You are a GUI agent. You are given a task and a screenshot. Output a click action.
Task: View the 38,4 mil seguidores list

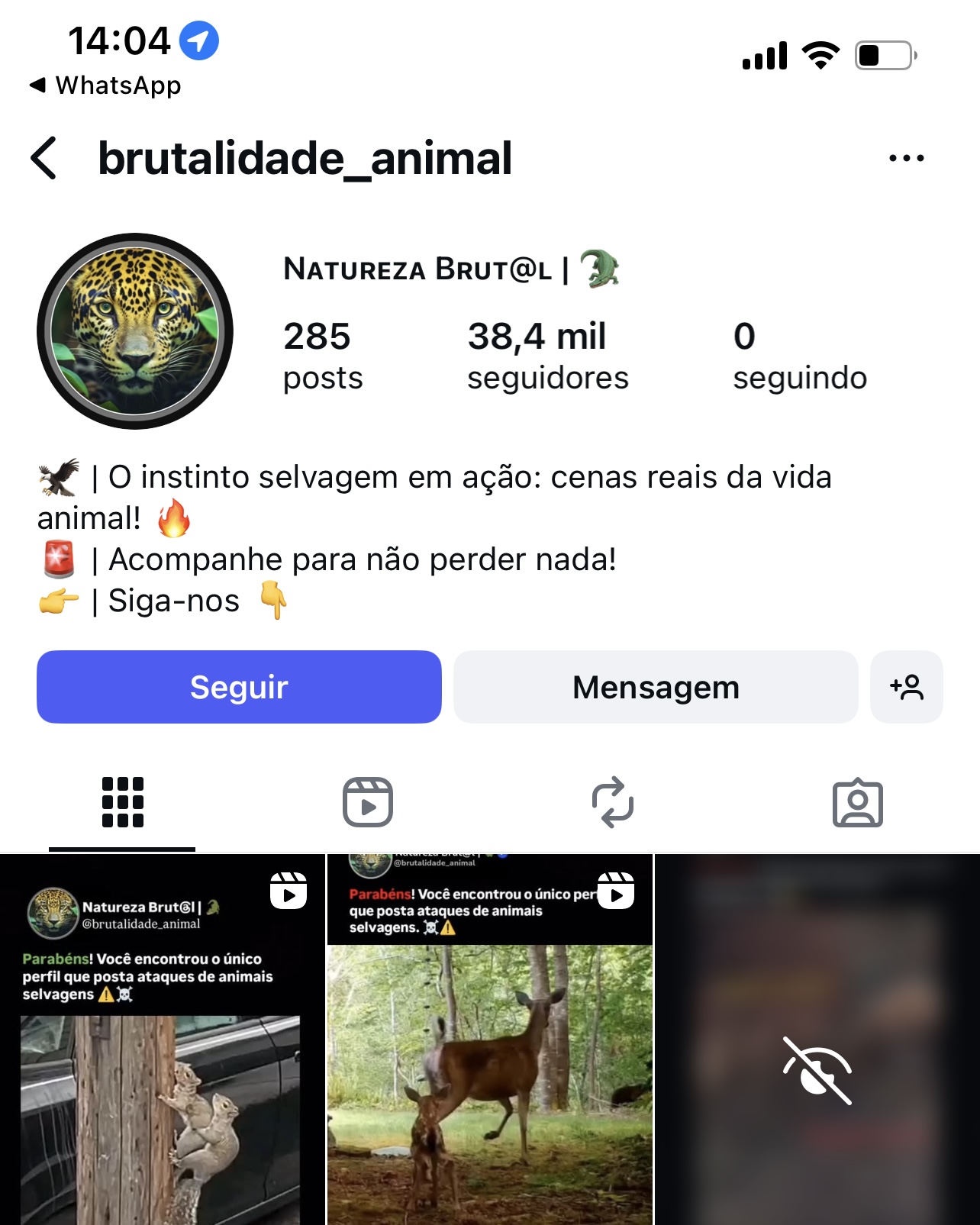pyautogui.click(x=547, y=356)
